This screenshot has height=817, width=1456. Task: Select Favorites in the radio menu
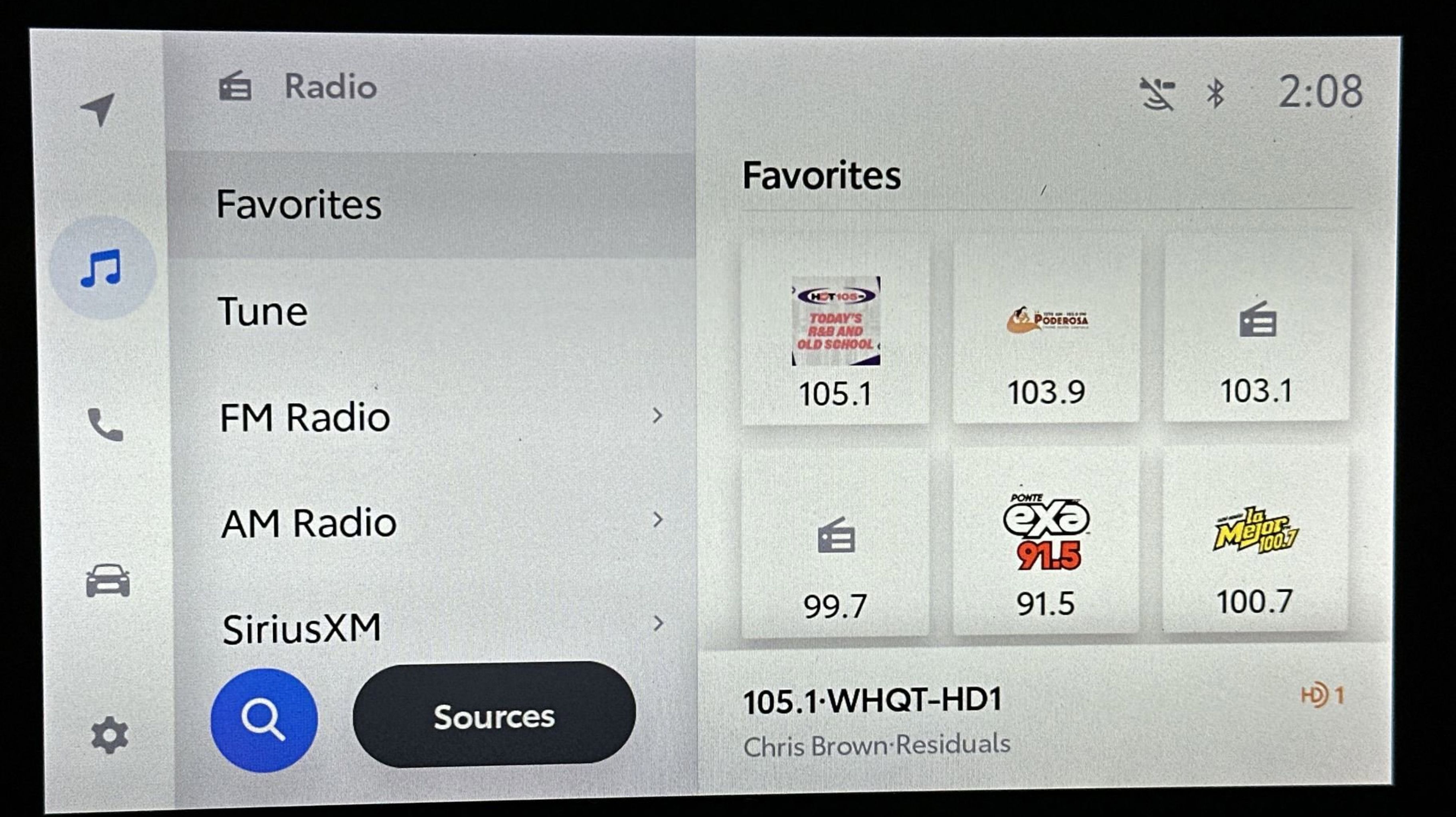(x=429, y=205)
